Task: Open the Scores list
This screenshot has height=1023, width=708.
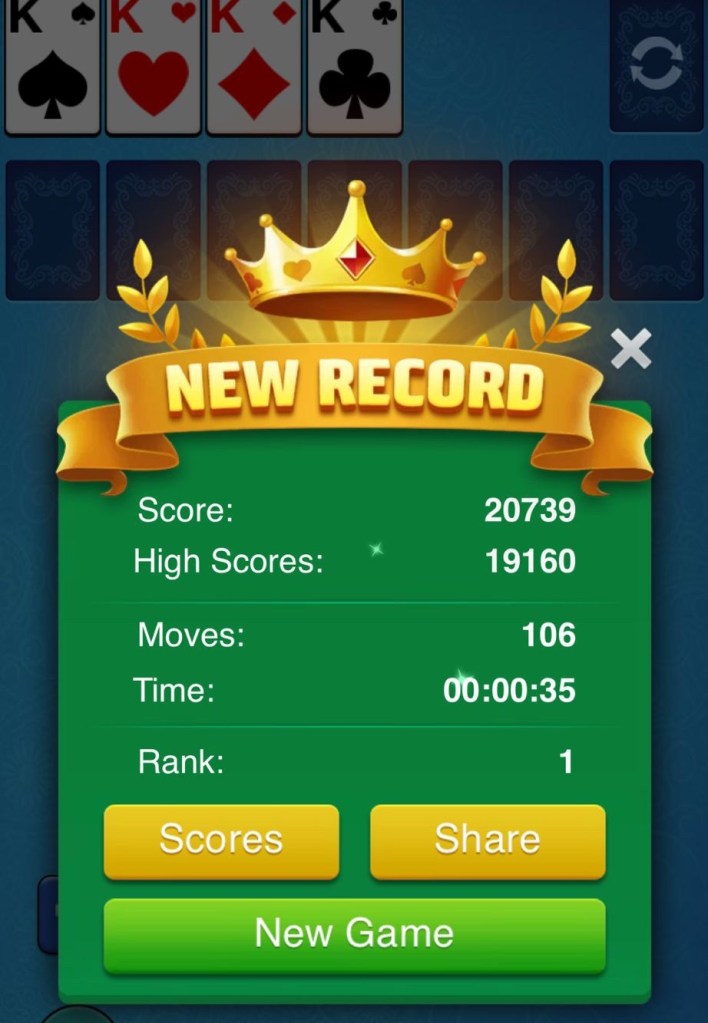Action: click(221, 841)
